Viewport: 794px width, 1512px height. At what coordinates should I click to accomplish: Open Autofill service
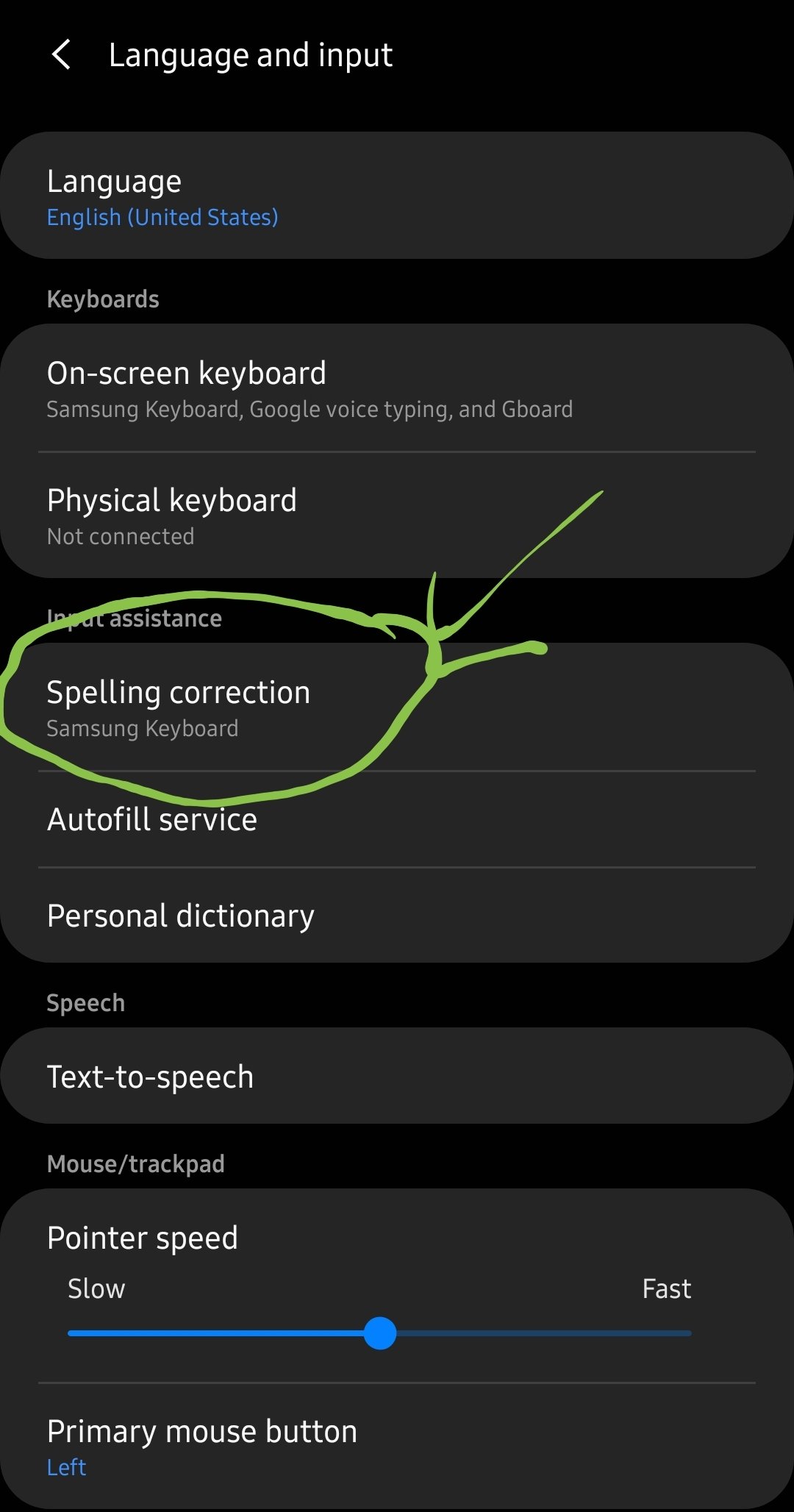(397, 820)
